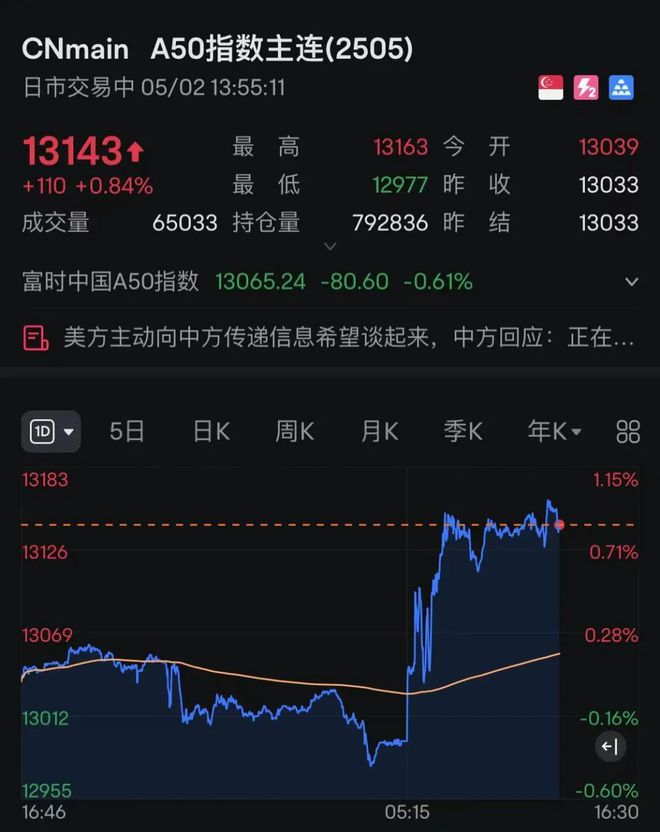
Task: Open the 1D timeframe dropdown
Action: pyautogui.click(x=51, y=432)
